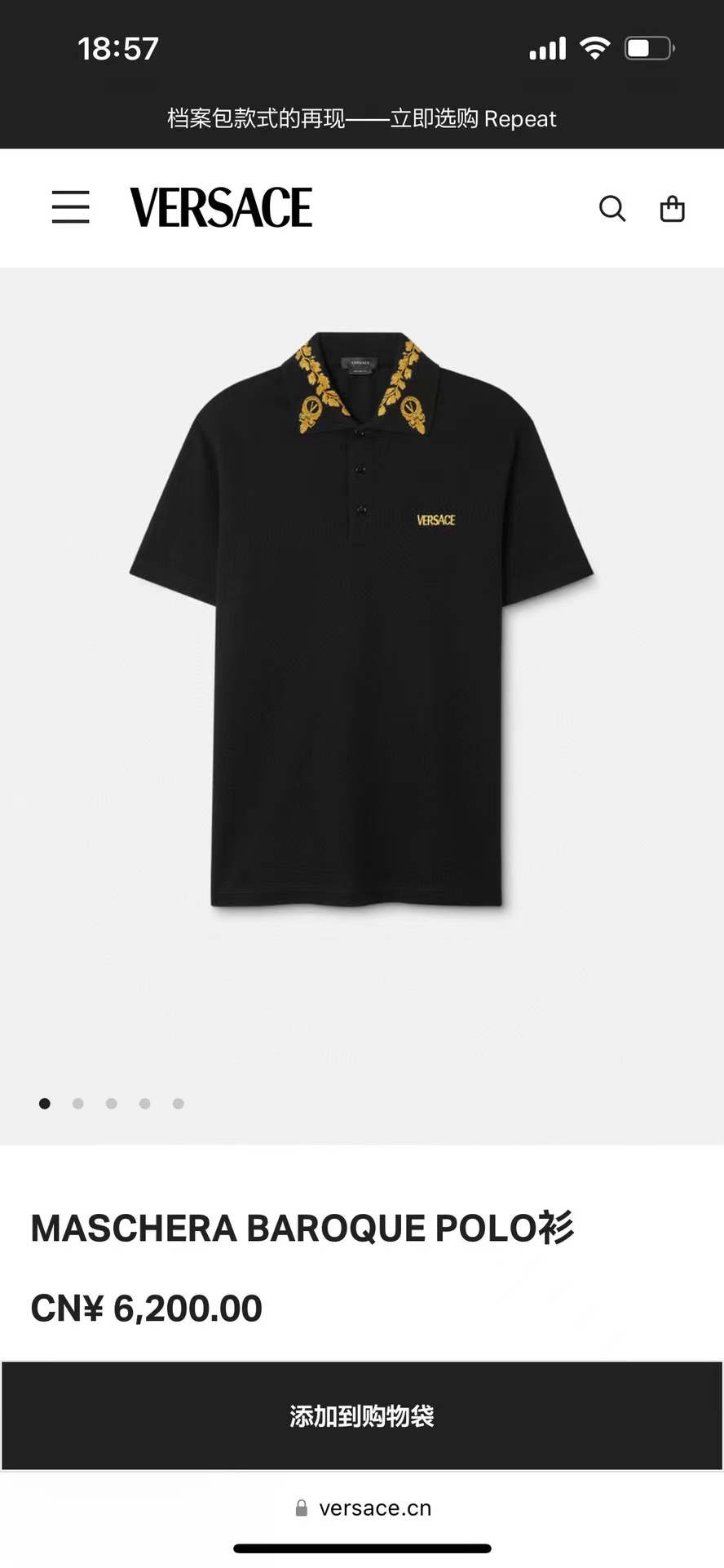This screenshot has width=724, height=1568.
Task: Go to the Versace logo homepage
Action: point(221,207)
